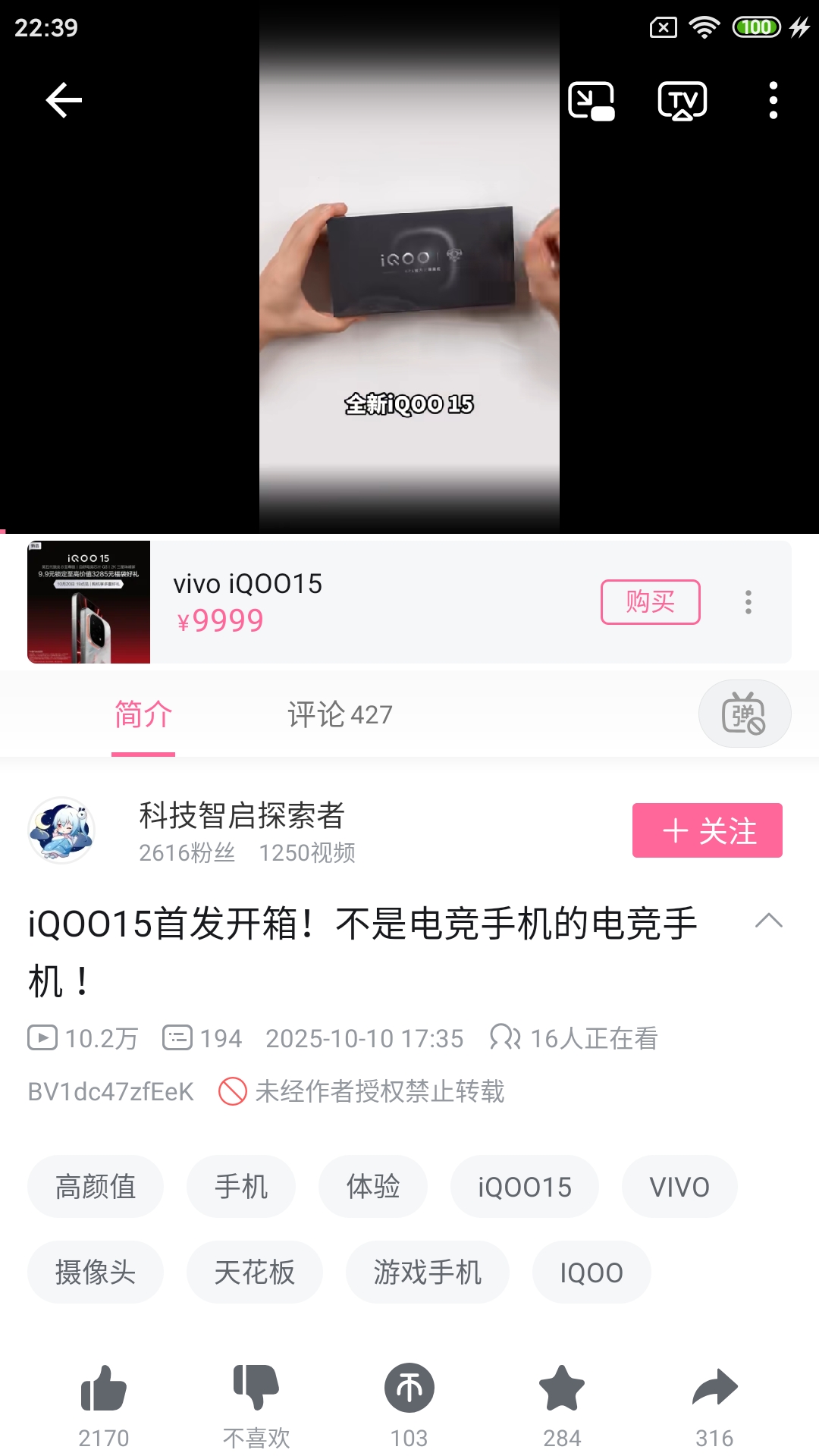Open options for the vivo iQOO15 product card
Viewport: 819px width, 1456px height.
pos(748,602)
